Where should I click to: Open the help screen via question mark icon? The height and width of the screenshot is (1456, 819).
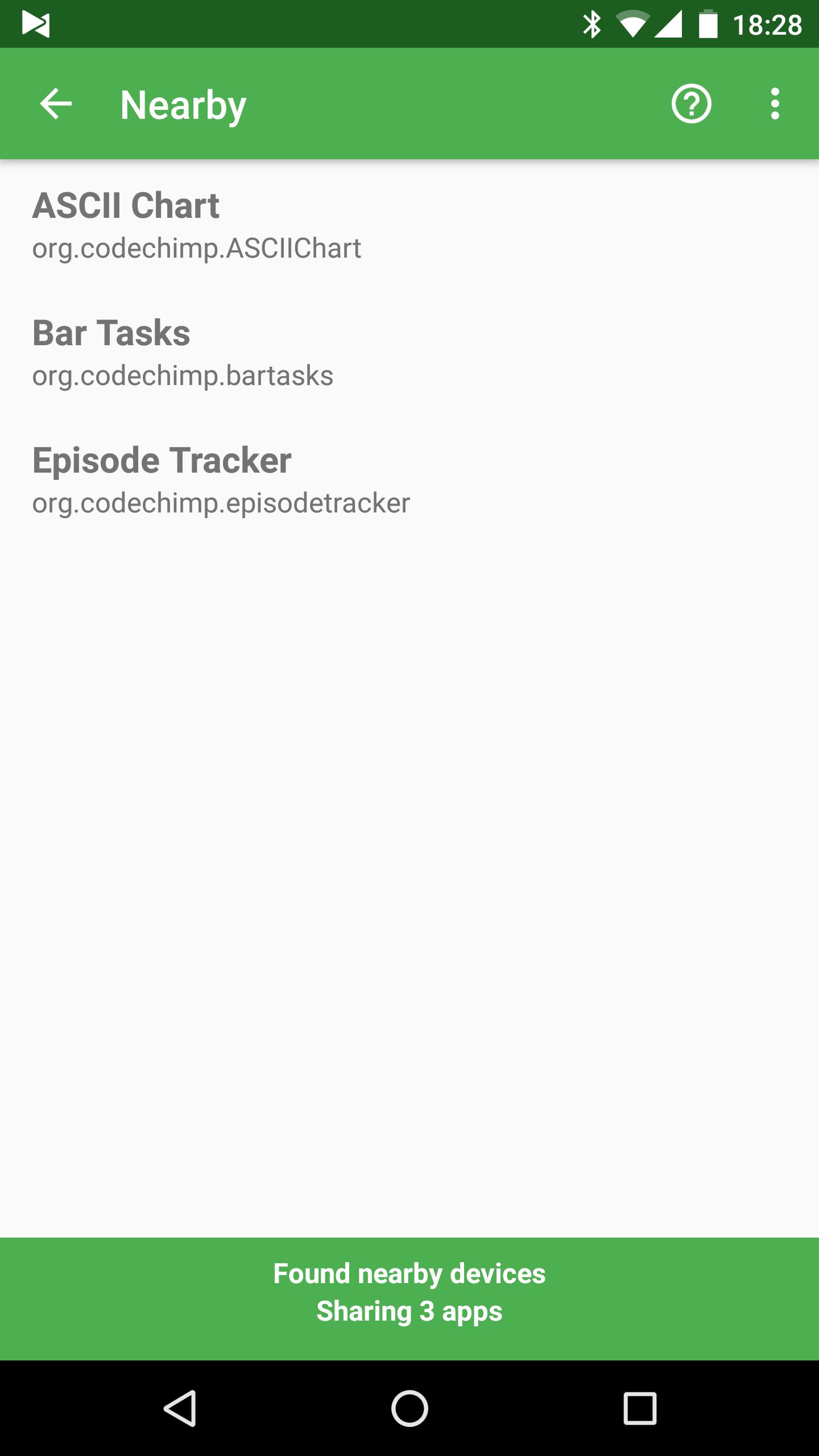click(x=690, y=104)
